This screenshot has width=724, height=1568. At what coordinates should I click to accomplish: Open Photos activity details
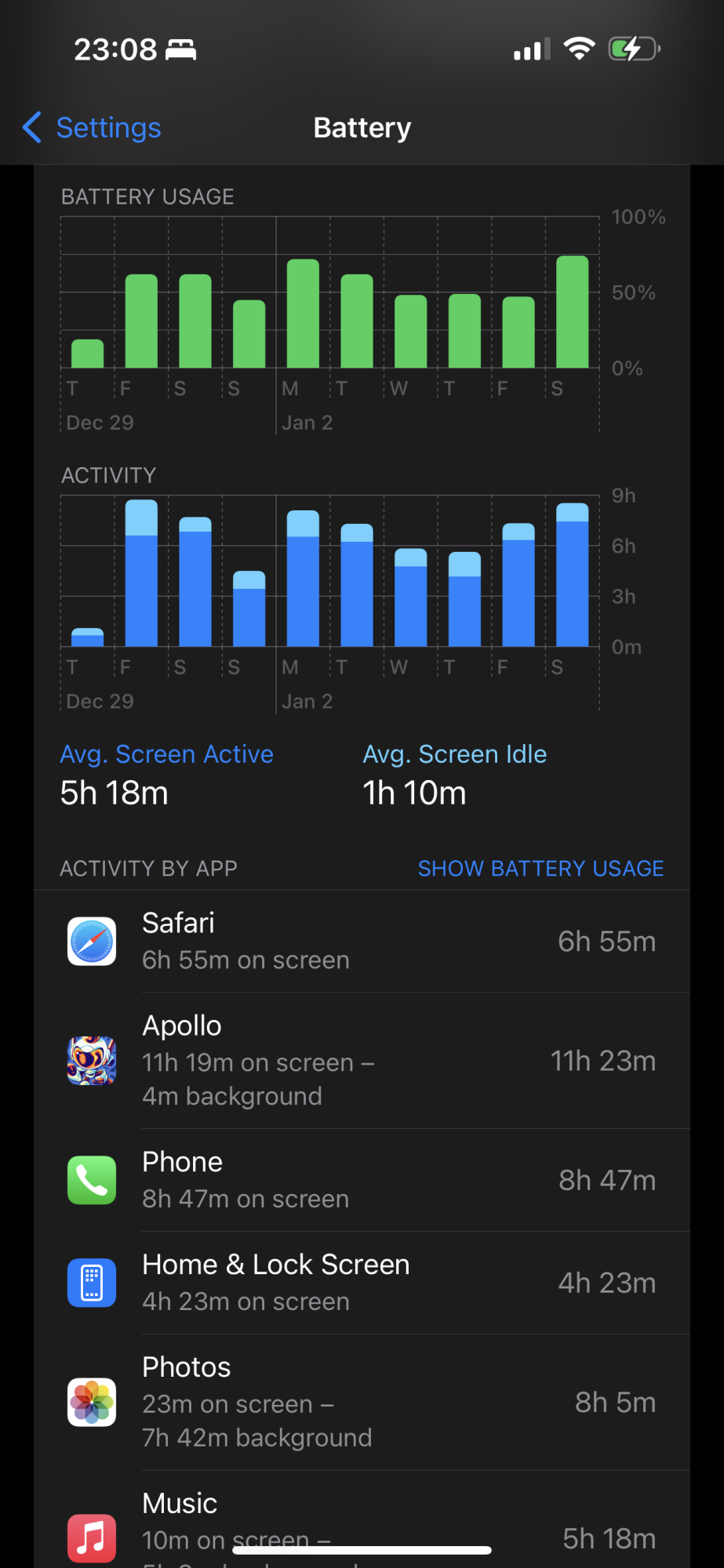pos(362,1402)
